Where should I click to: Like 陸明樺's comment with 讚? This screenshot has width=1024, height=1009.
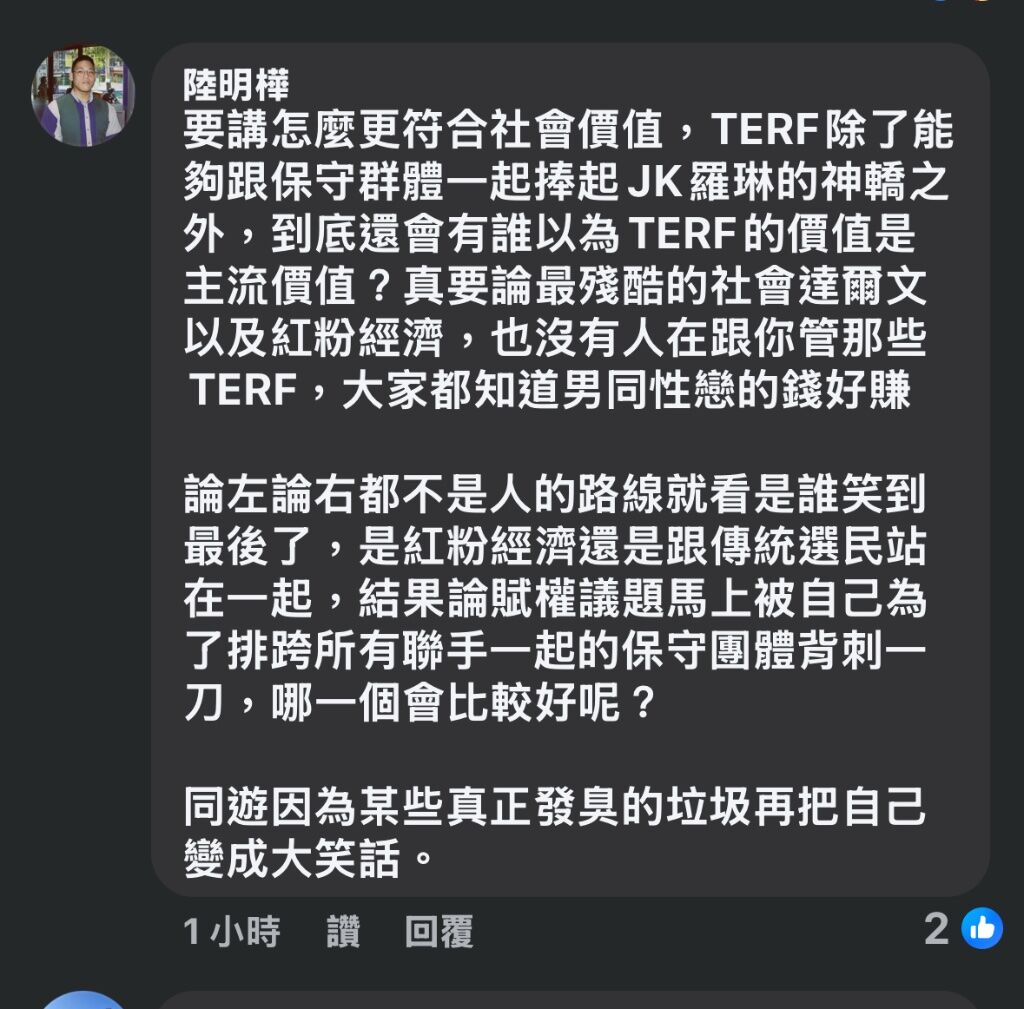tap(343, 932)
